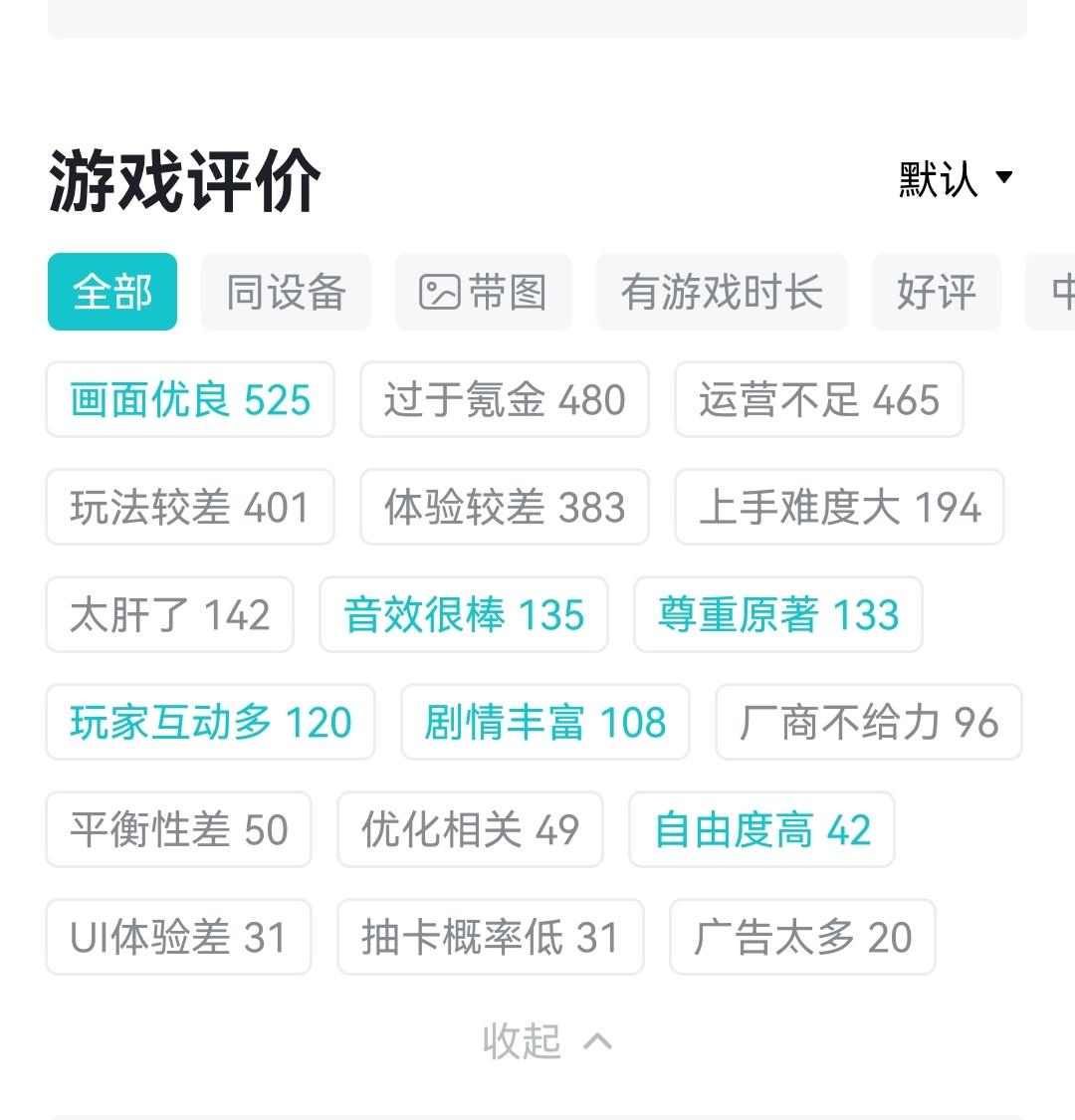The width and height of the screenshot is (1075, 1120).
Task: Filter by the 过于氪金 480 tag
Action: point(505,399)
